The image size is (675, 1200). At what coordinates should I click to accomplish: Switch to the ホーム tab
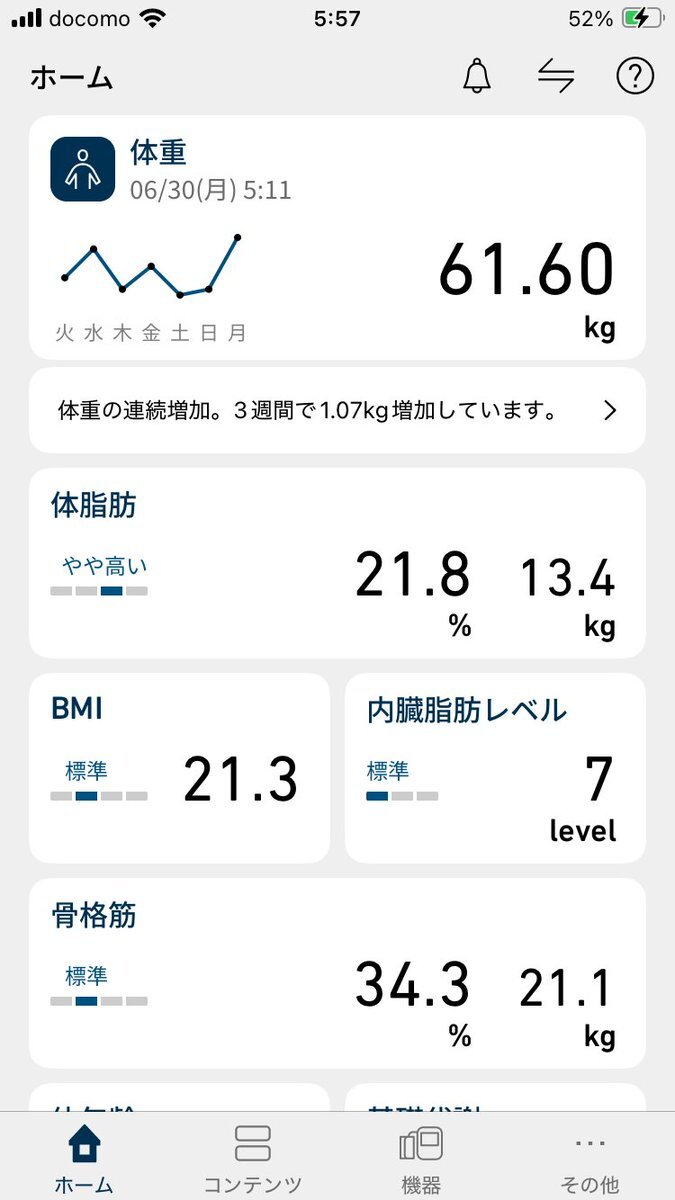point(84,1158)
